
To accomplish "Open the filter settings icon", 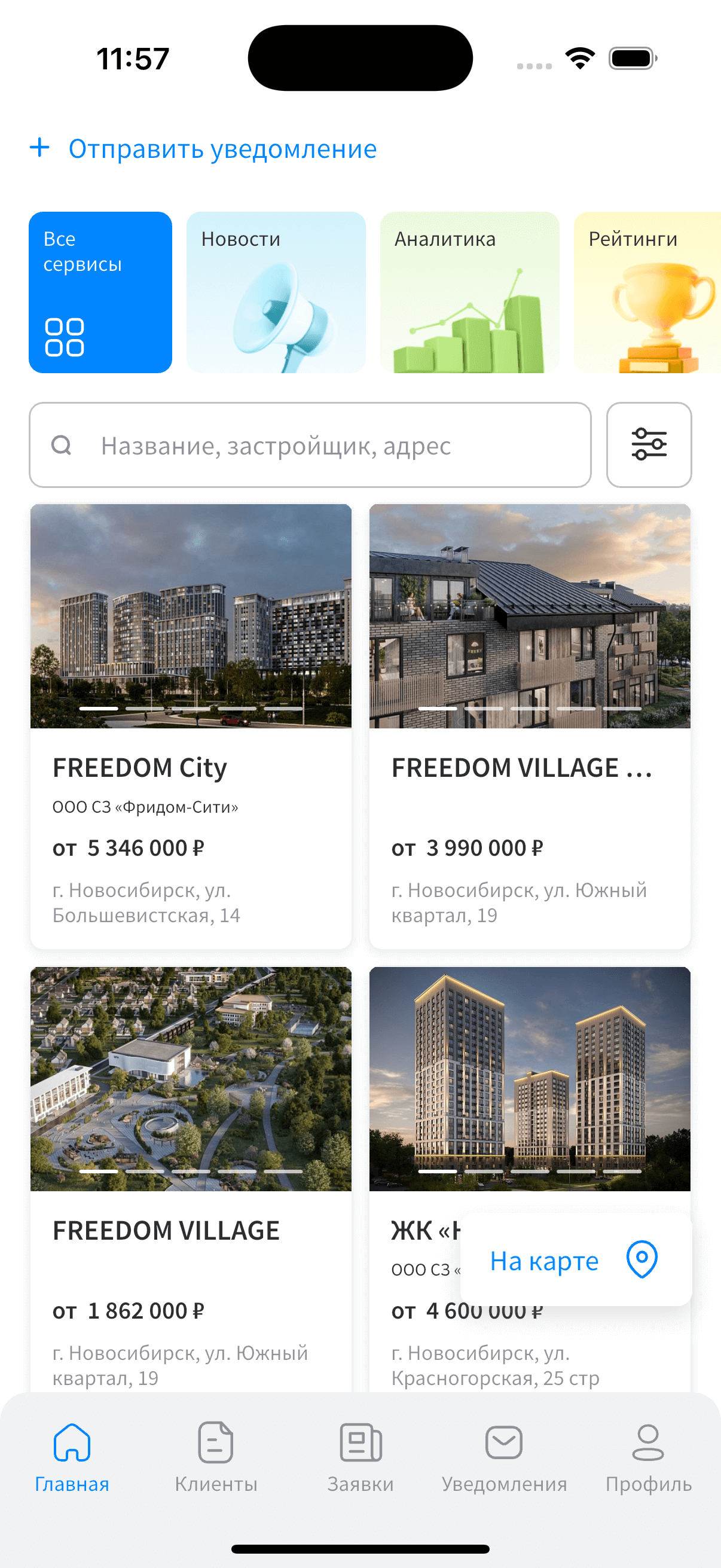I will coord(649,445).
